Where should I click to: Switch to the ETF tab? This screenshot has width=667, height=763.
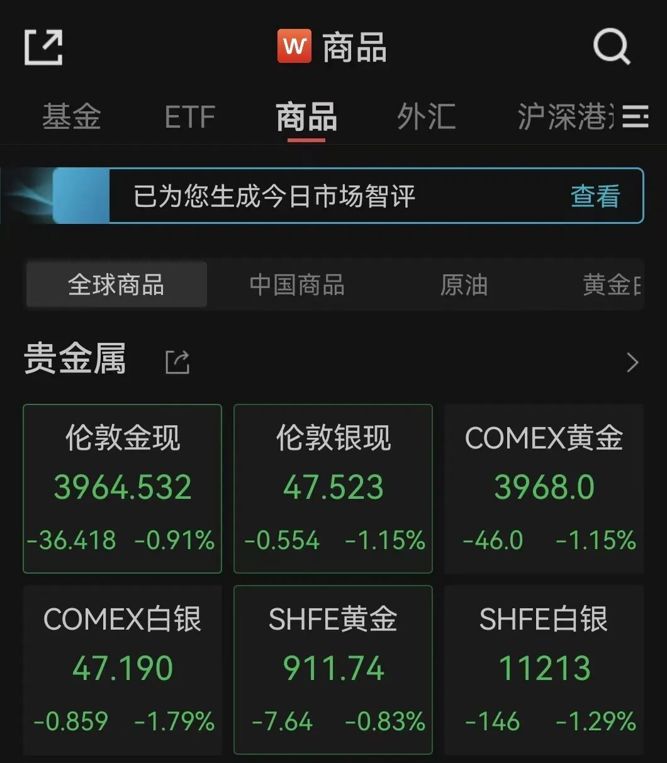(189, 117)
